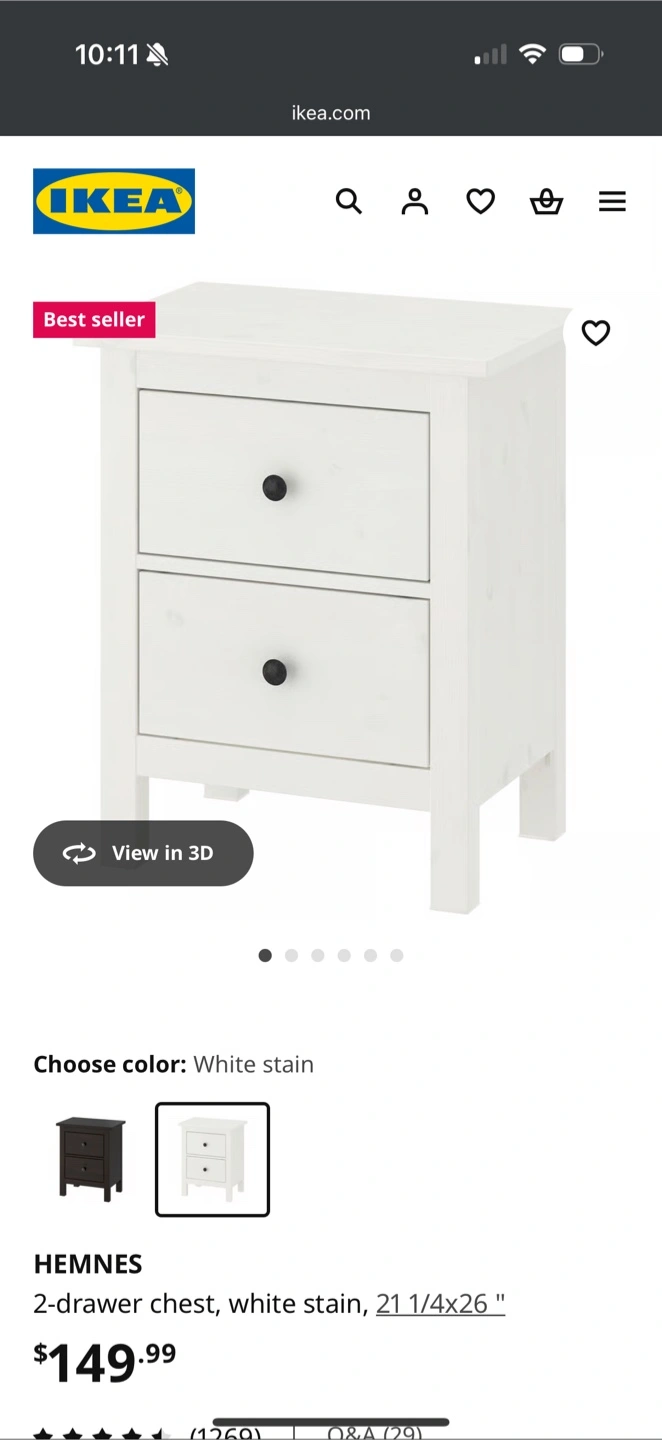The height and width of the screenshot is (1440, 662).
Task: Select the white stain color option
Action: point(212,1159)
